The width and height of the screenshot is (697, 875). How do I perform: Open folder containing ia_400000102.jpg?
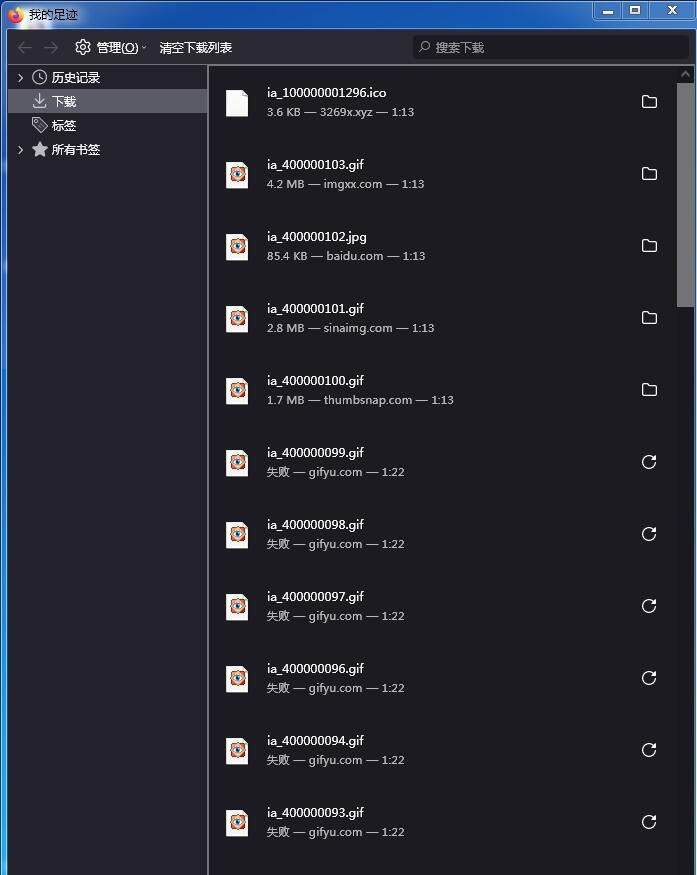click(x=649, y=246)
